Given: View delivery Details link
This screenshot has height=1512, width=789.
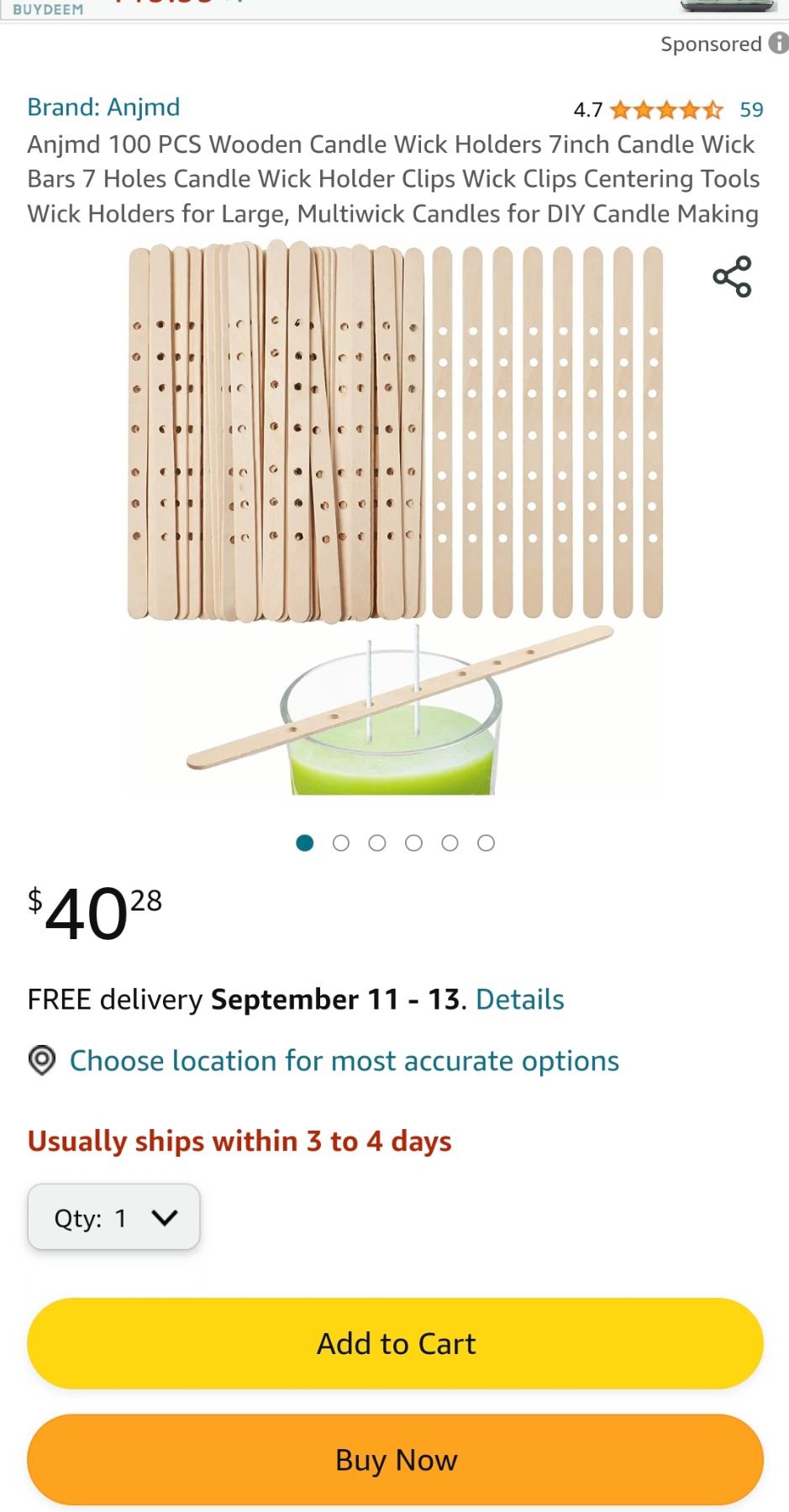Looking at the screenshot, I should (519, 1000).
